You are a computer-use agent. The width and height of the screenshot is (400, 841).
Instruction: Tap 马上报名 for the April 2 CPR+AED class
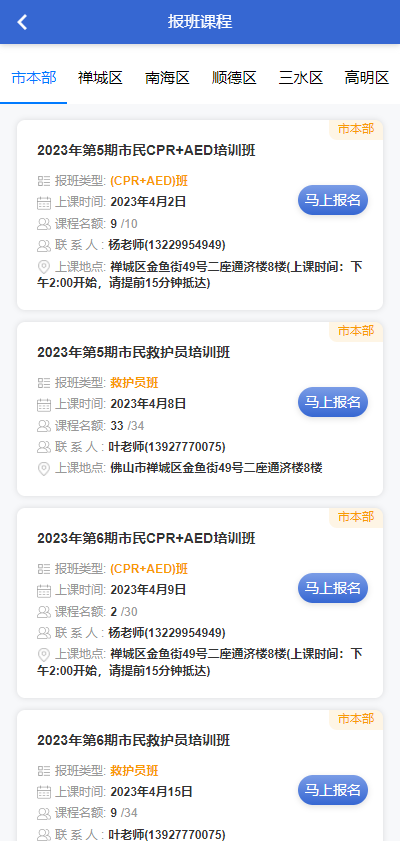pyautogui.click(x=333, y=200)
